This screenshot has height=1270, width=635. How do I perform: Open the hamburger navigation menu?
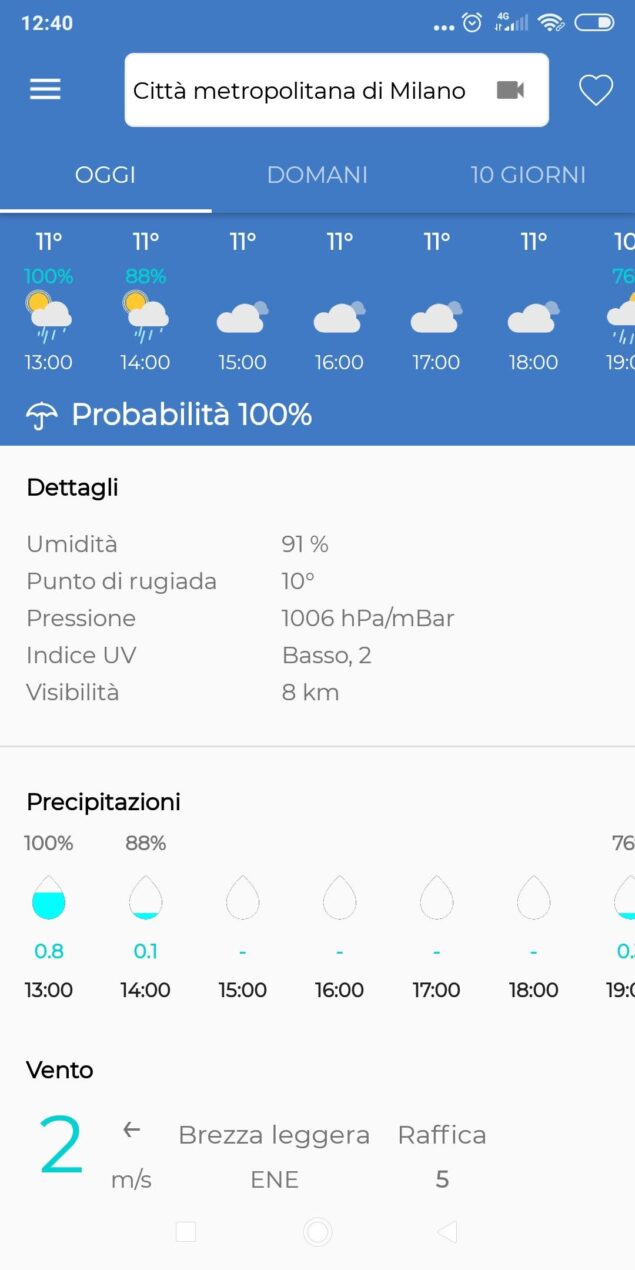tap(45, 89)
